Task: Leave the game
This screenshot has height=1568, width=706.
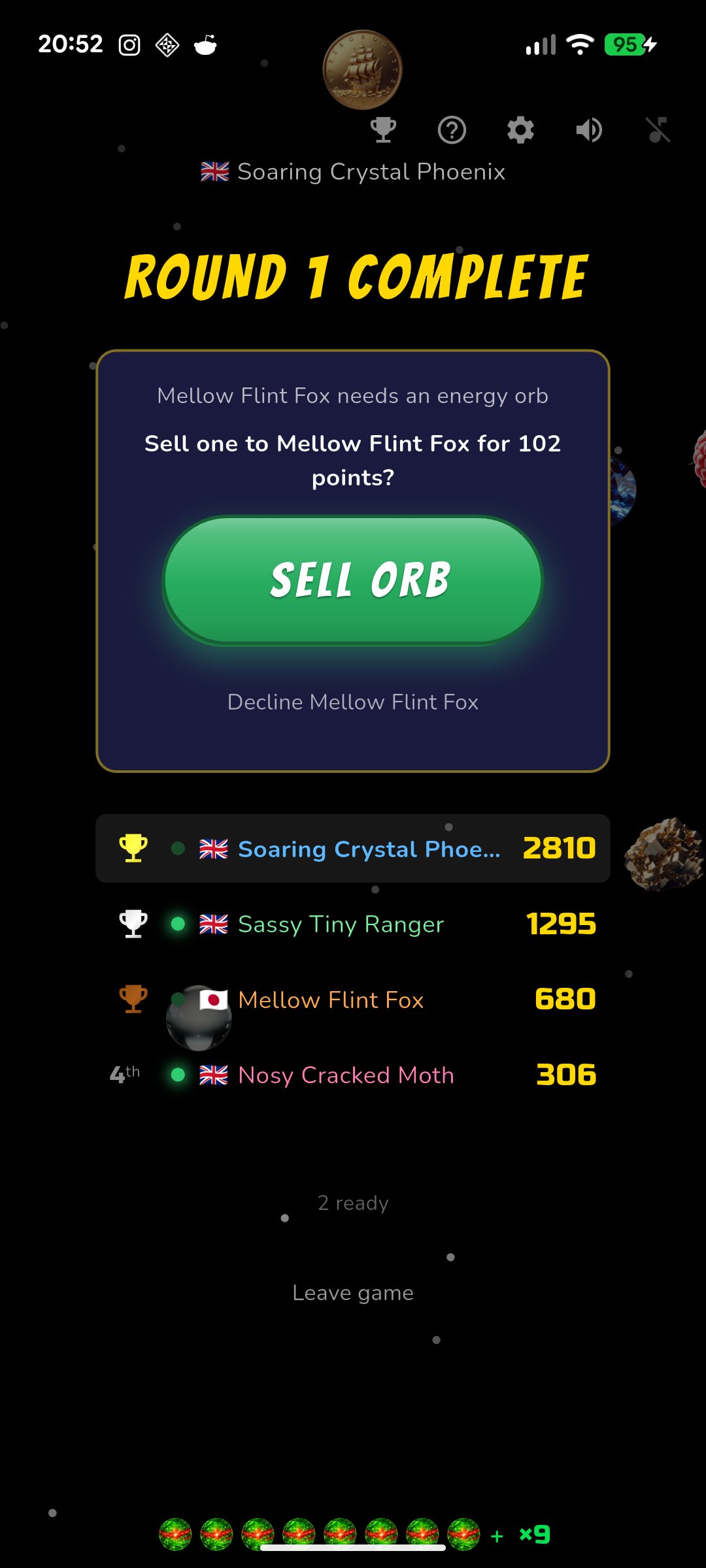Action: click(353, 1293)
